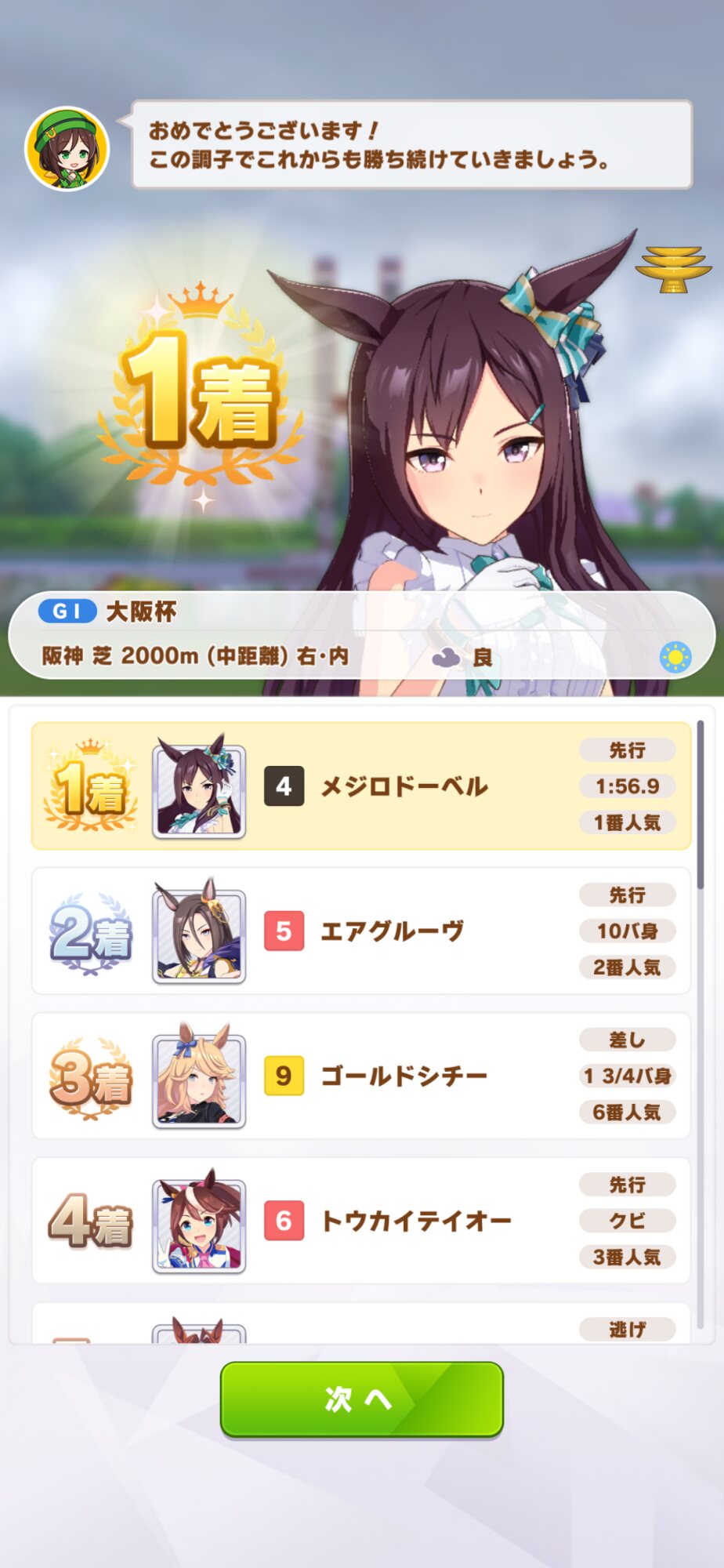Tap the green 次へ button
Screen dimensions: 724x1568
361,1399
